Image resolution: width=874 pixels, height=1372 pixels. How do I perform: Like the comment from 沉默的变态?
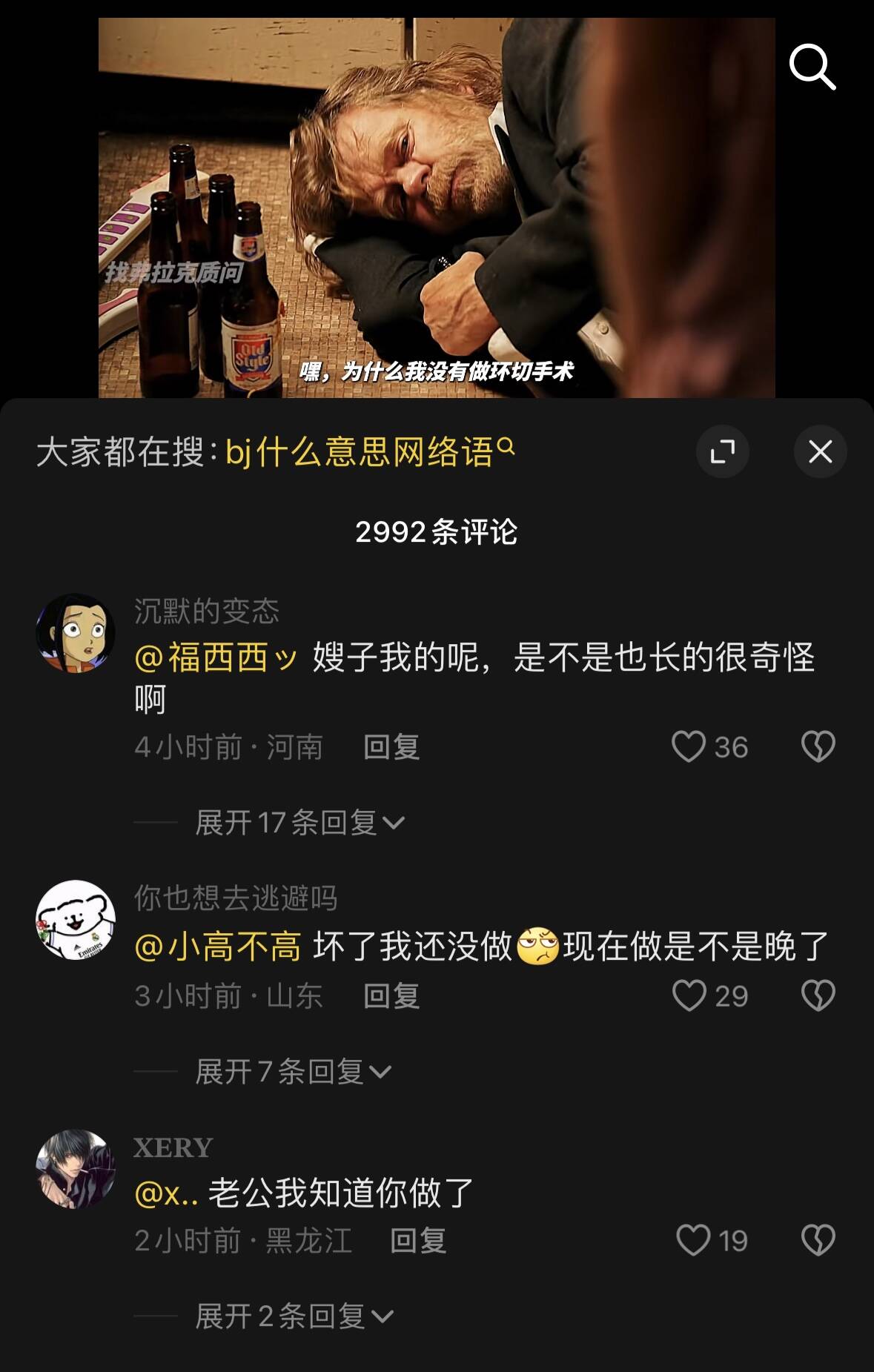[x=689, y=746]
